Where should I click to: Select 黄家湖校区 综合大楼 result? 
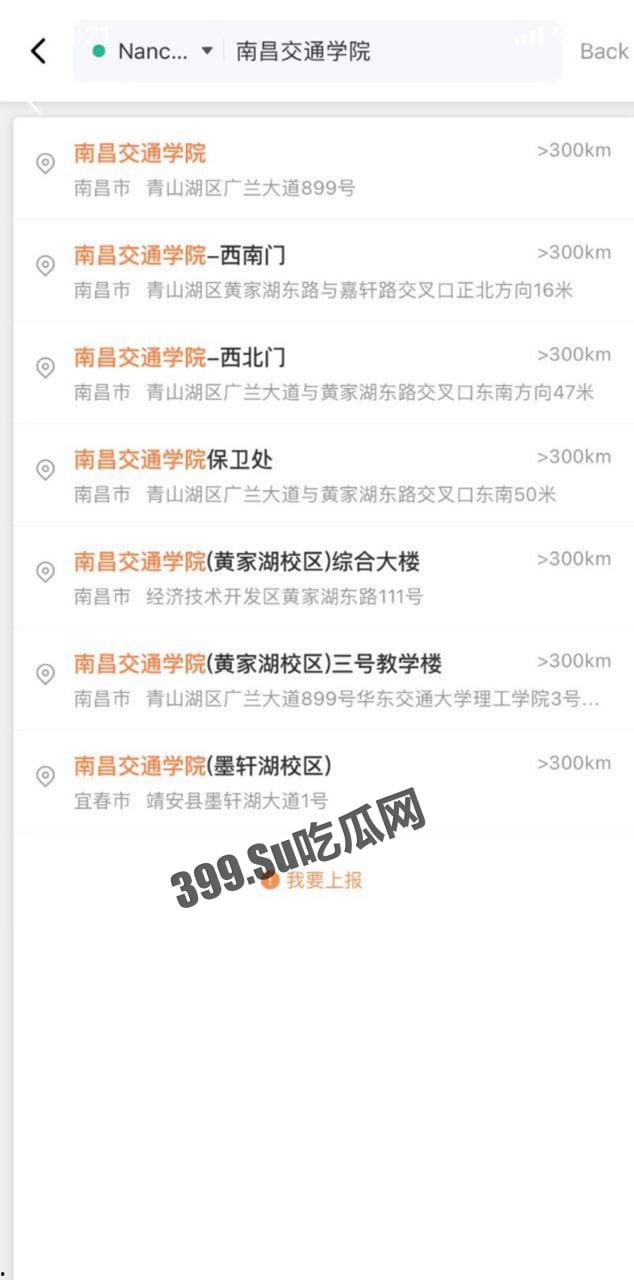(x=320, y=577)
